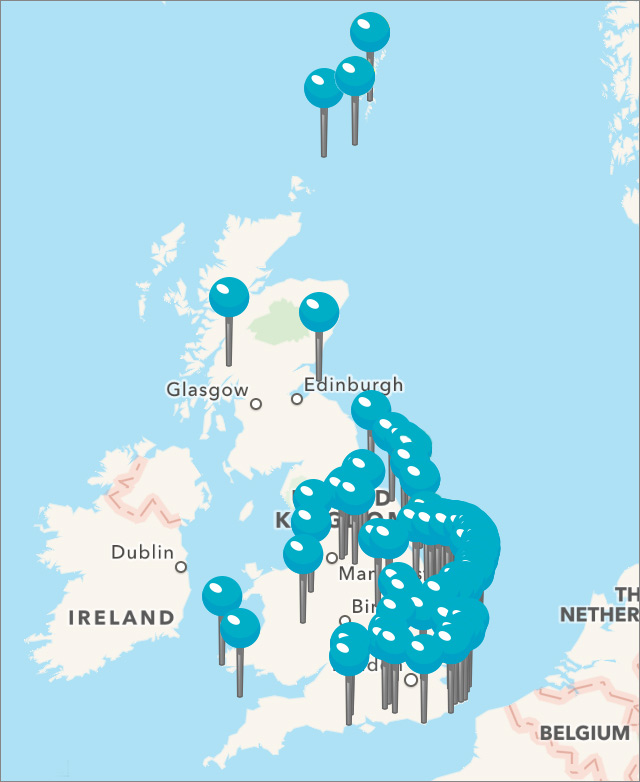Open the coastal pin nearest below Edinburgh
The height and width of the screenshot is (782, 640).
(x=371, y=410)
